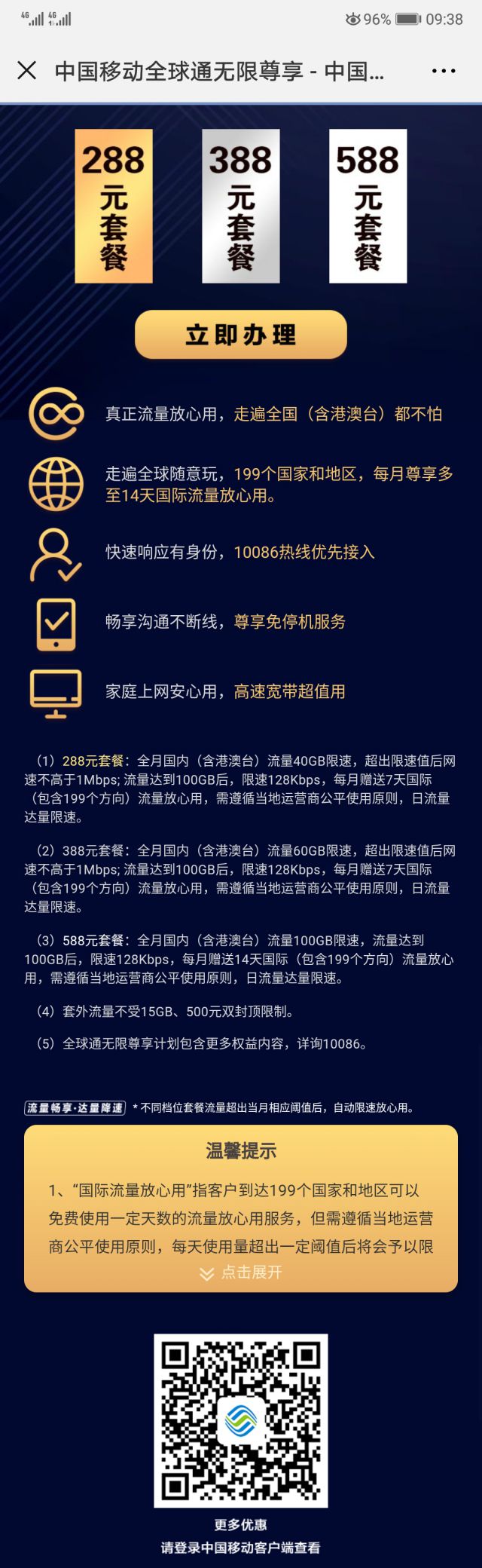Select the 388元套餐 plan
The width and height of the screenshot is (482, 1568).
(x=241, y=206)
